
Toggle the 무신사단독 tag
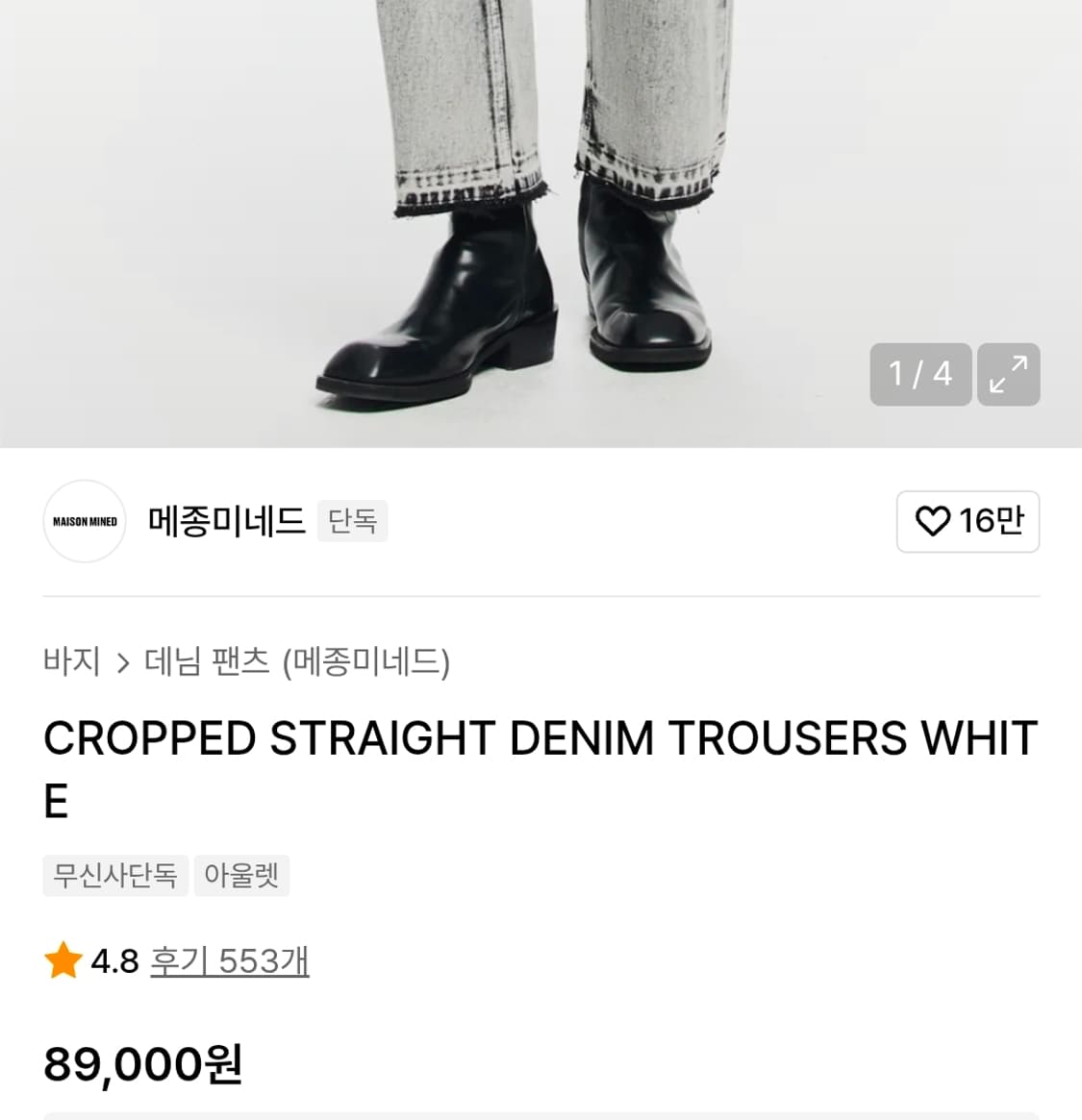pos(115,875)
